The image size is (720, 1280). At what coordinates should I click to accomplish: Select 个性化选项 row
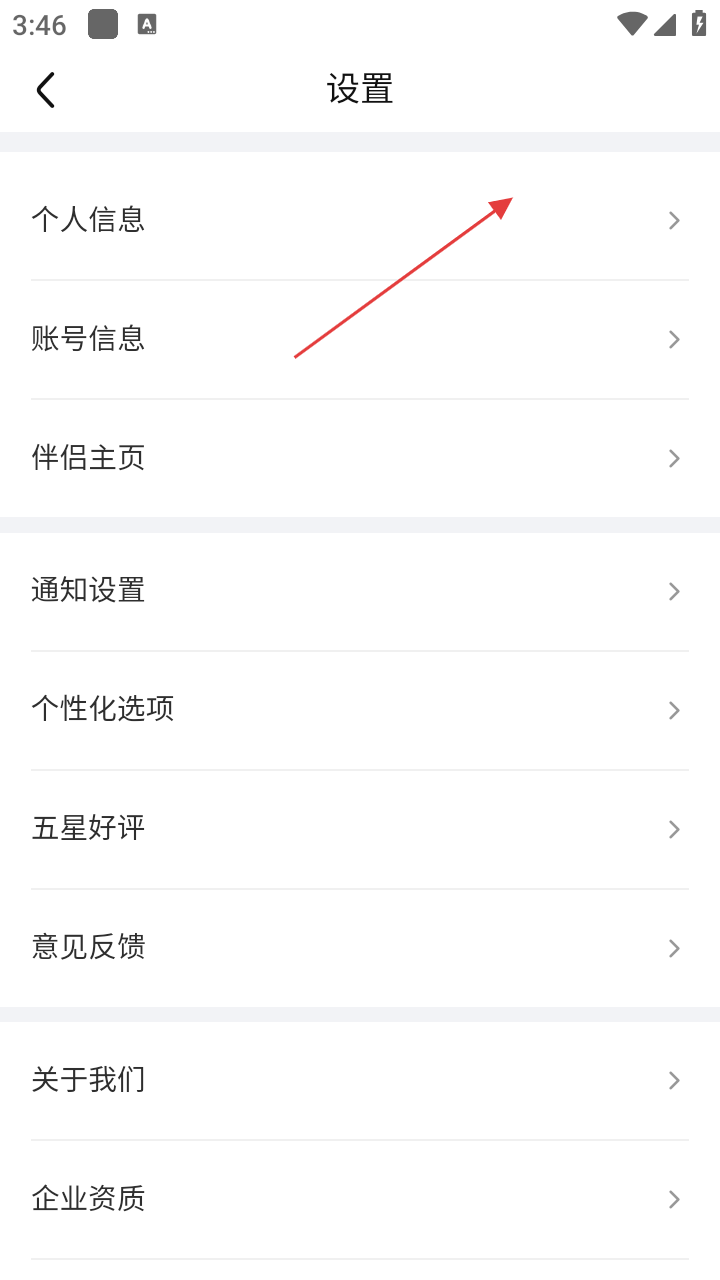[102, 710]
